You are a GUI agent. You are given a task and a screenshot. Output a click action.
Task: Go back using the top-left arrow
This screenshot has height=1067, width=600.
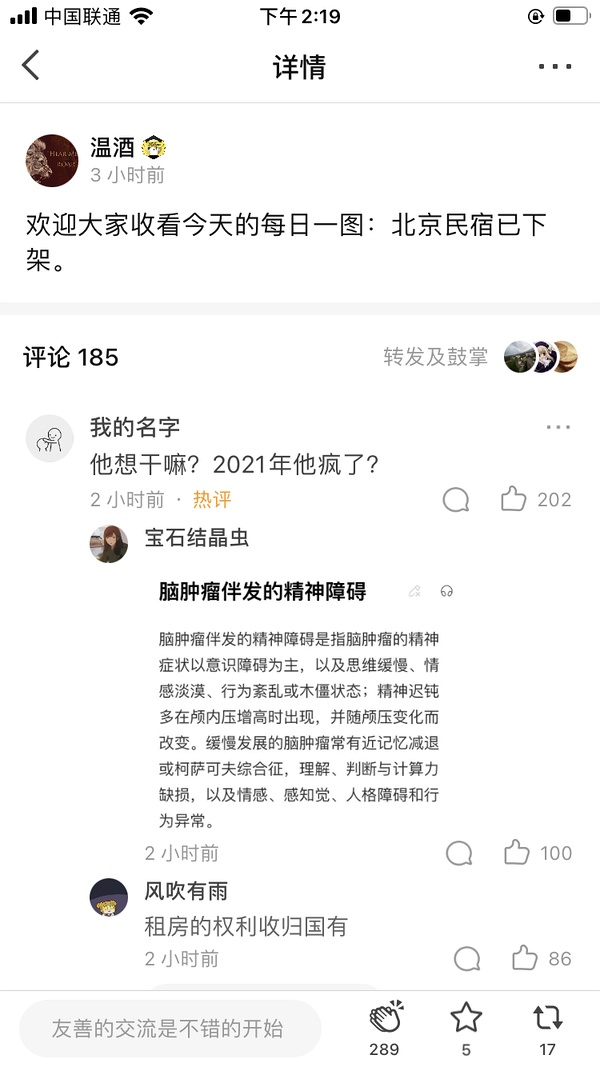(31, 66)
